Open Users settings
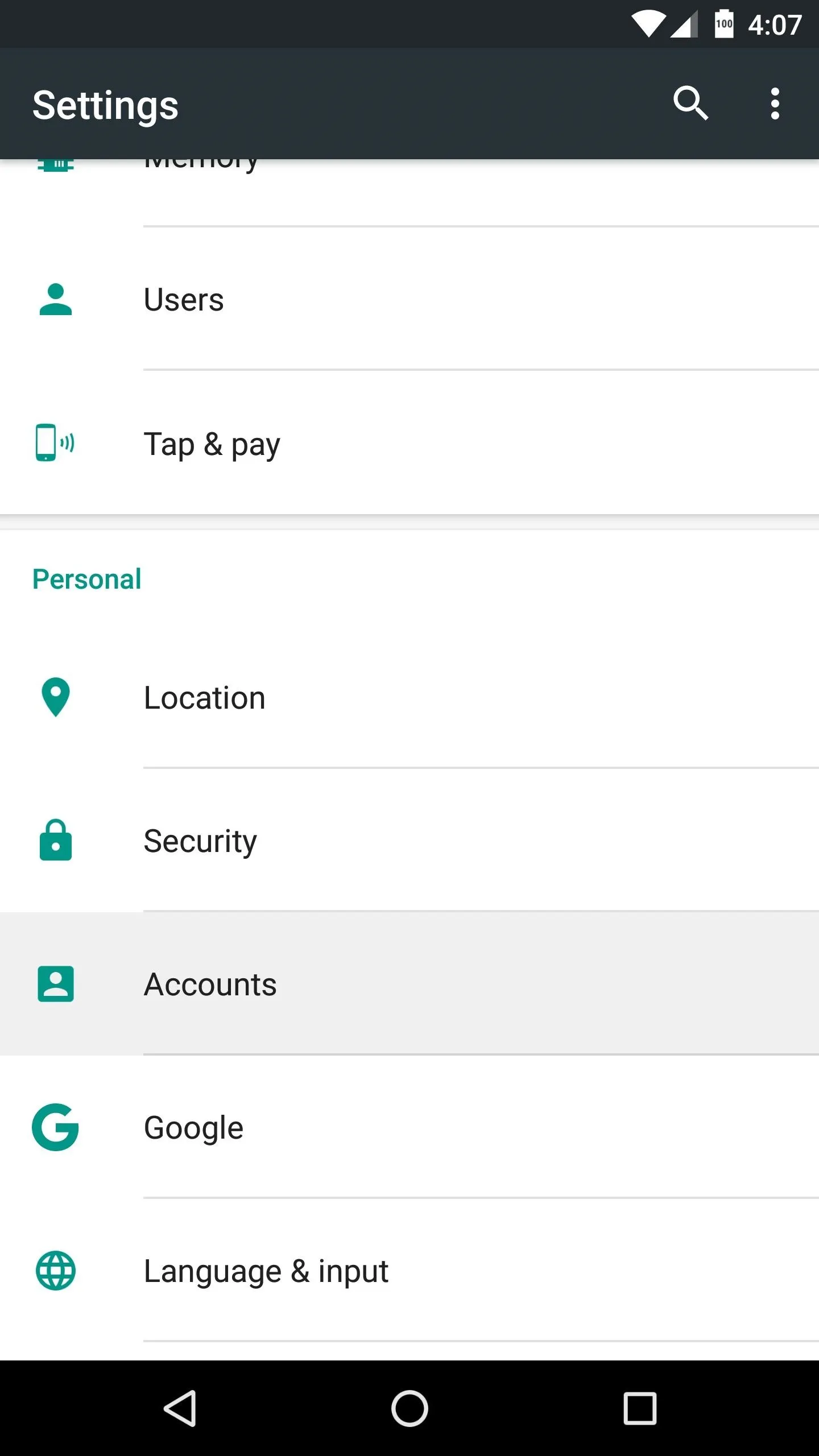The height and width of the screenshot is (1456, 819). [409, 299]
